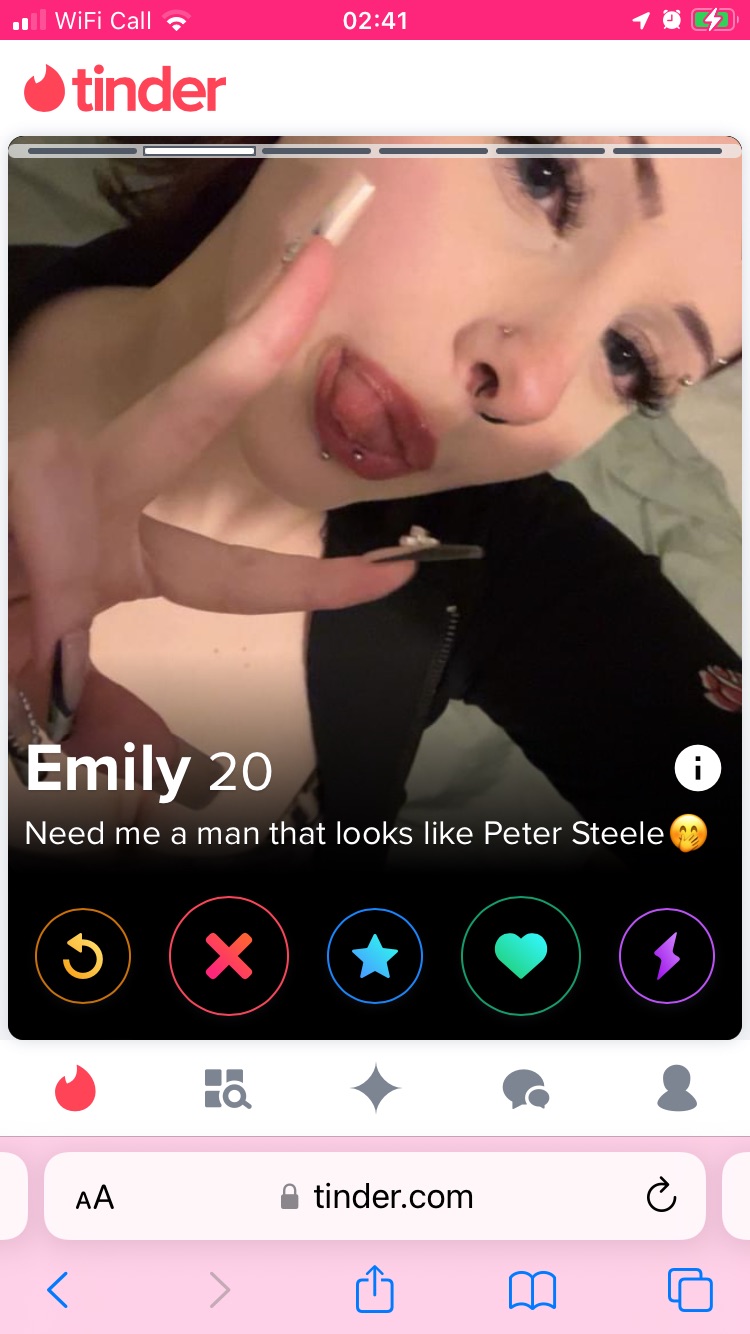Like Emily with the green heart

pos(521,956)
